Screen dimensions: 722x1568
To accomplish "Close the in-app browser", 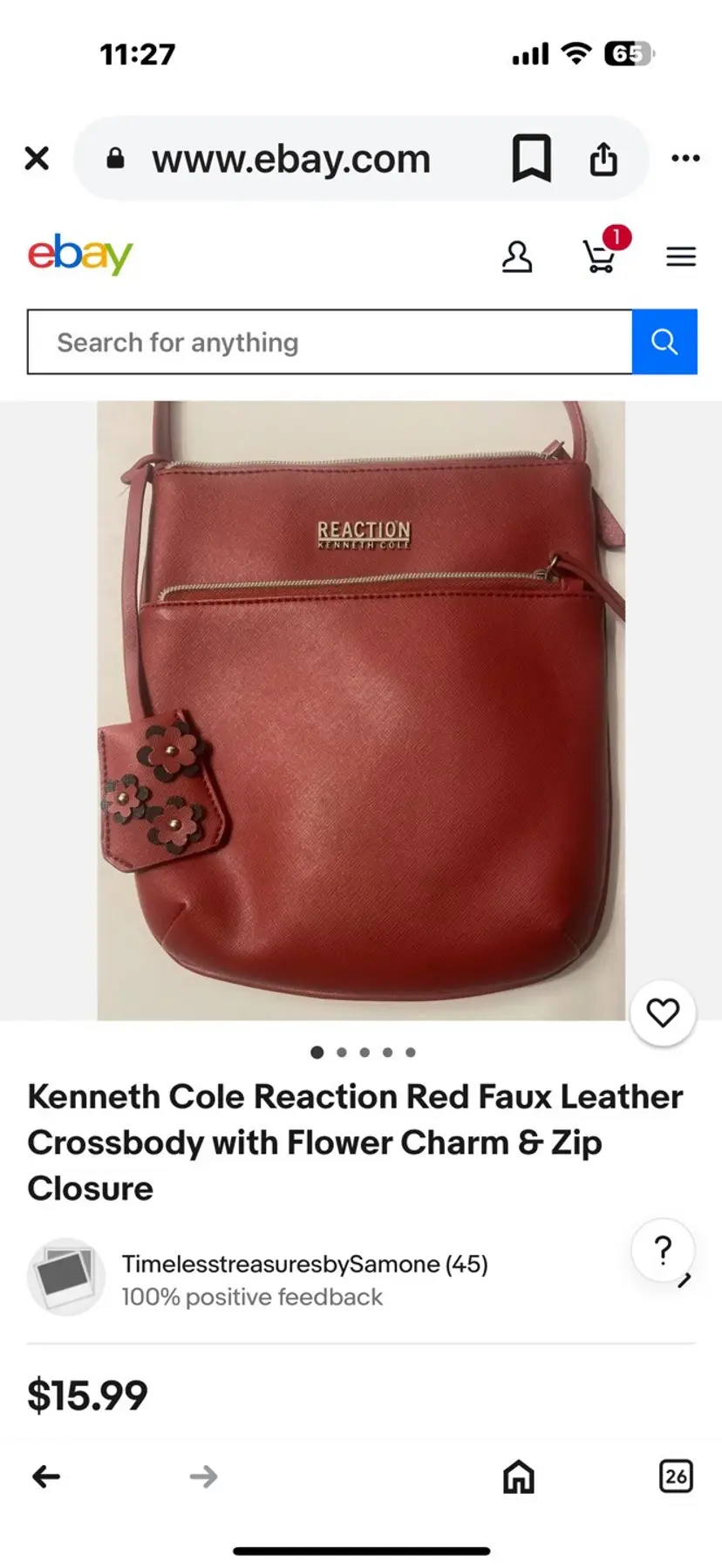I will 37,158.
